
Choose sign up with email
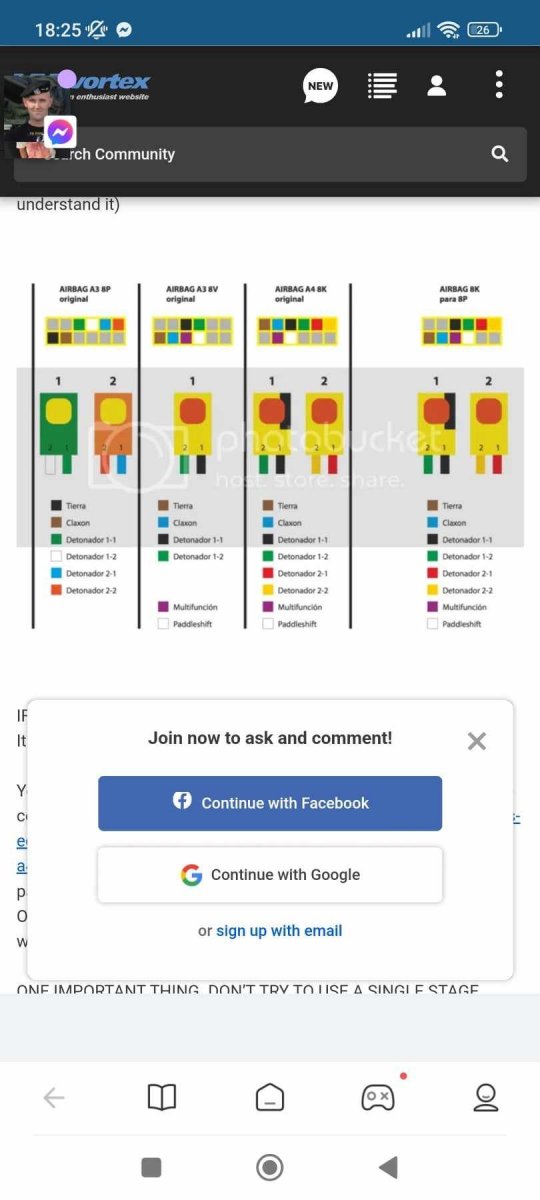tap(279, 931)
